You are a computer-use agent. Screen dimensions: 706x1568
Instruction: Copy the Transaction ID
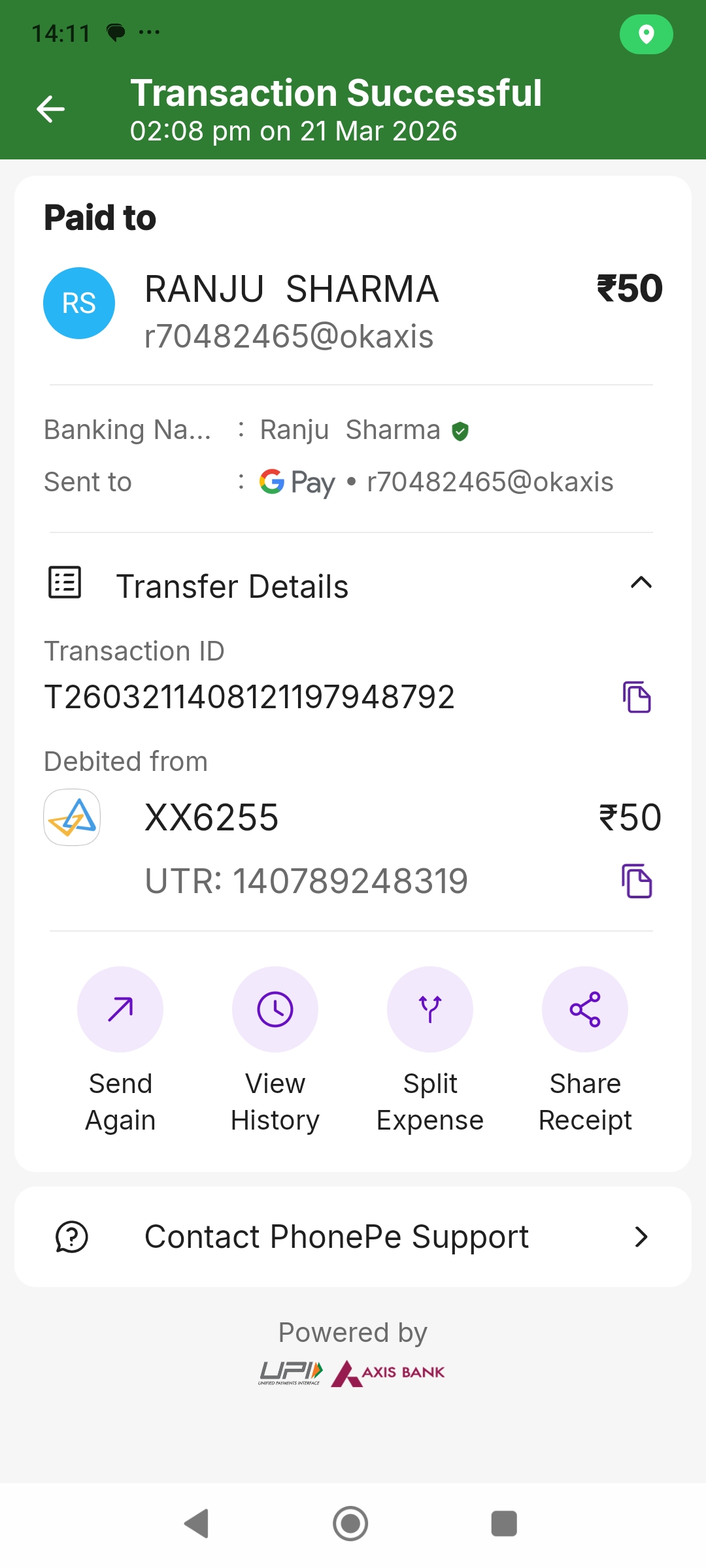[x=637, y=696]
